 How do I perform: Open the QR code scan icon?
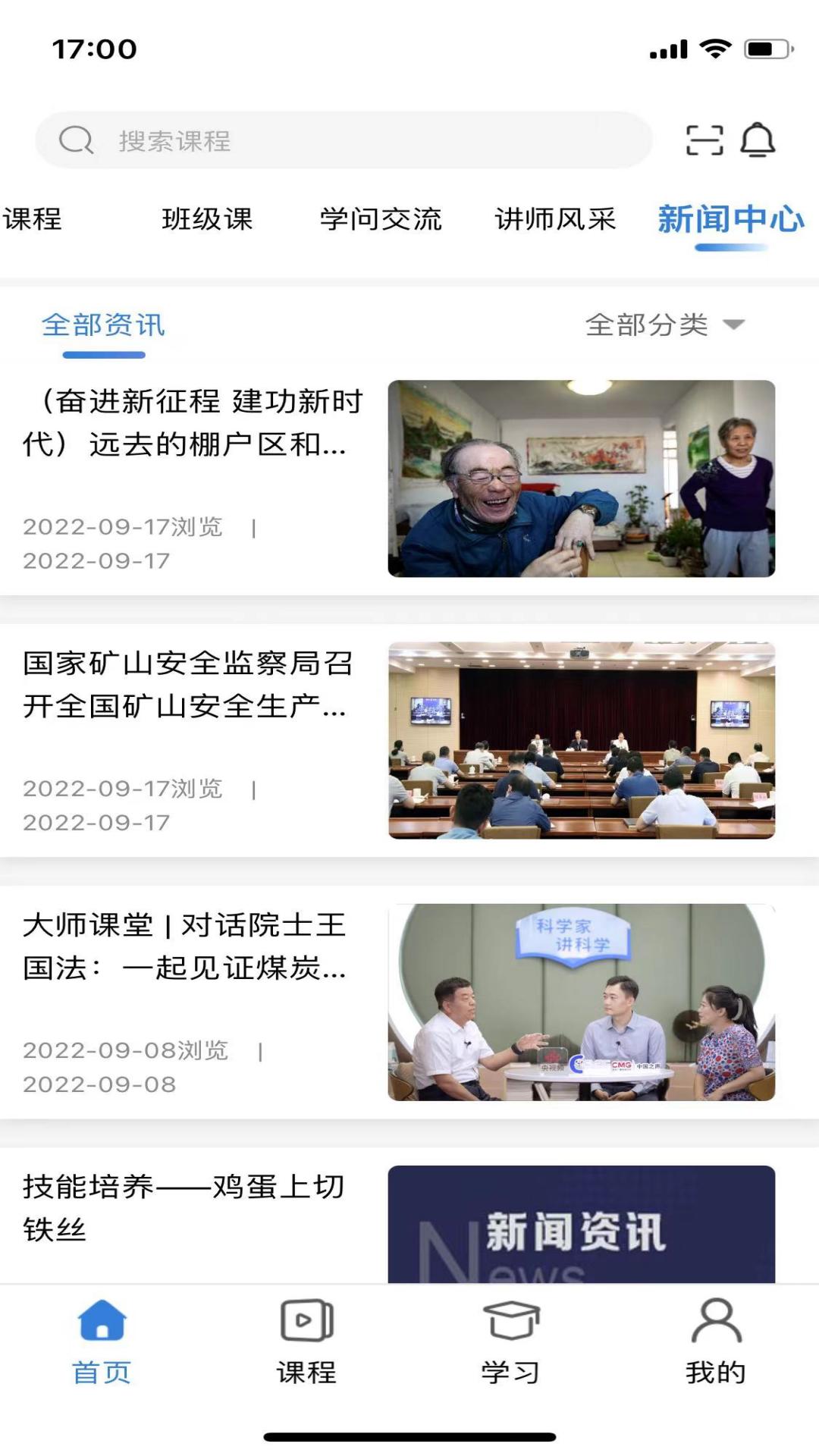[x=704, y=139]
